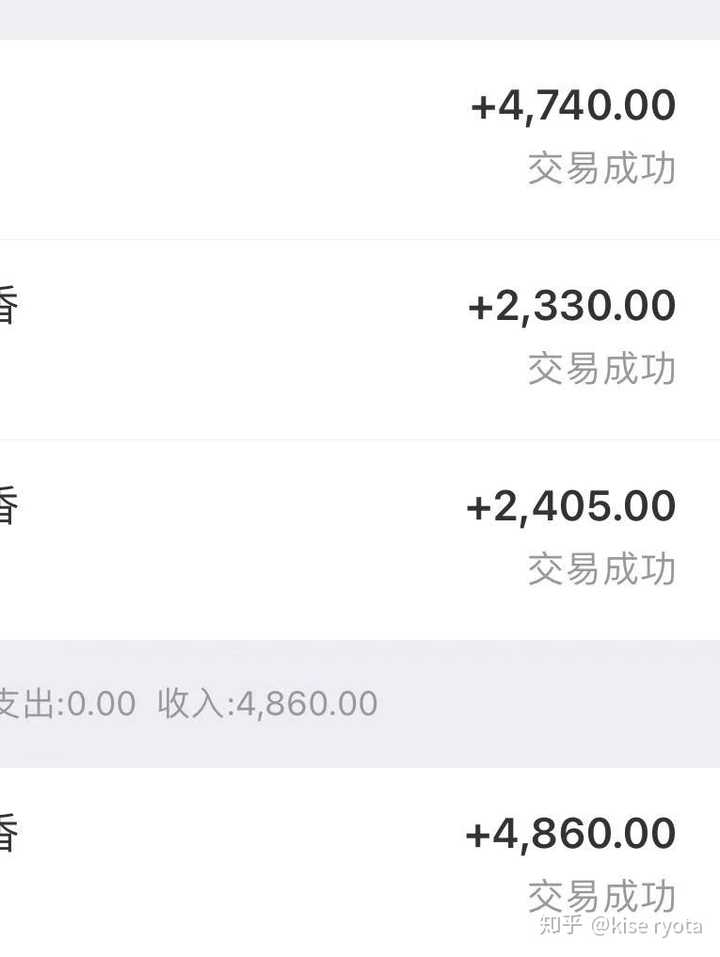Open the +2,405.00 transaction entry
The image size is (720, 957).
point(360,540)
